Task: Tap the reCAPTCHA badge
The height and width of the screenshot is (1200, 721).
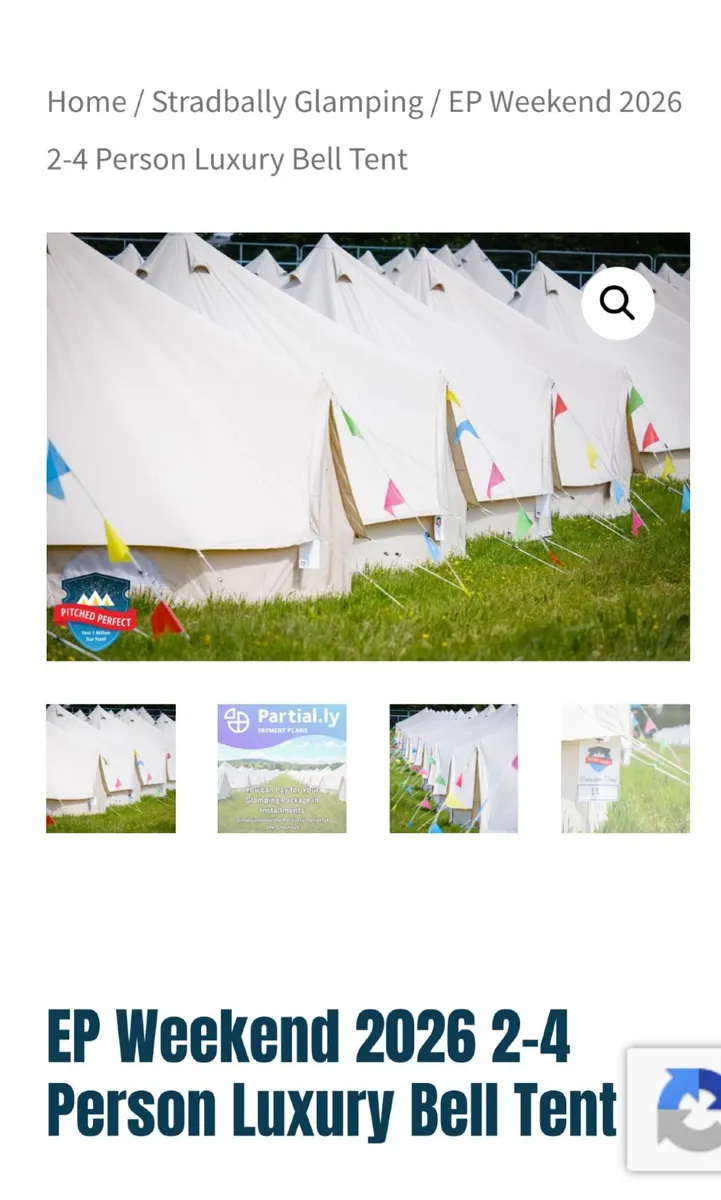Action: [x=675, y=1108]
